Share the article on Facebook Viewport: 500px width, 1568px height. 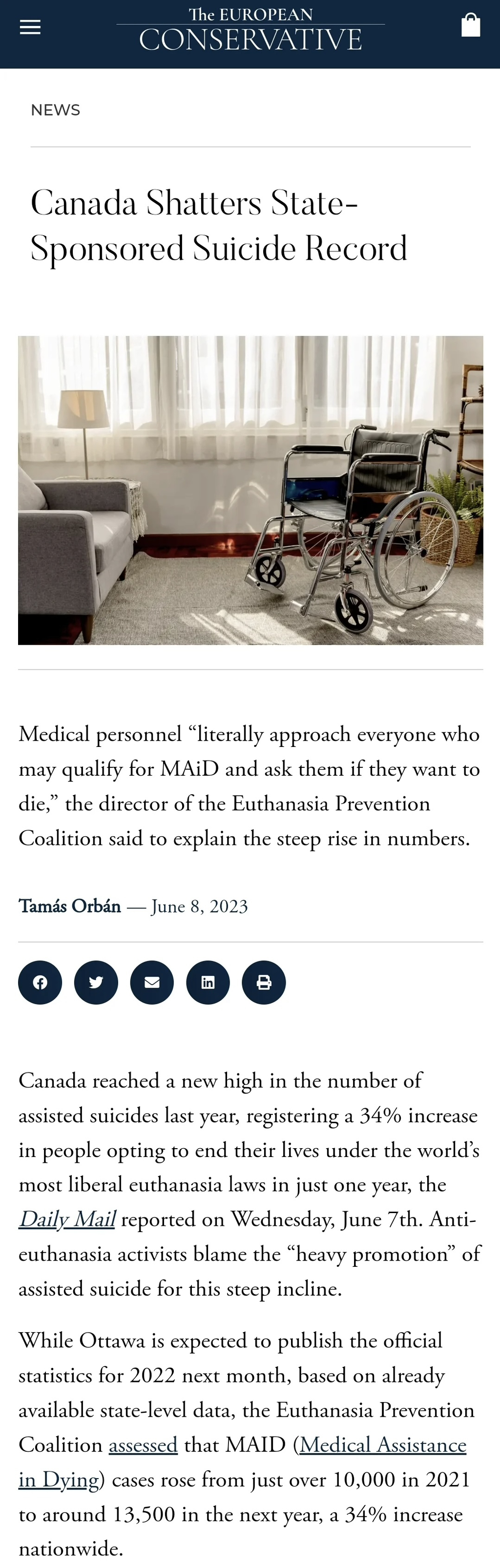click(x=40, y=982)
